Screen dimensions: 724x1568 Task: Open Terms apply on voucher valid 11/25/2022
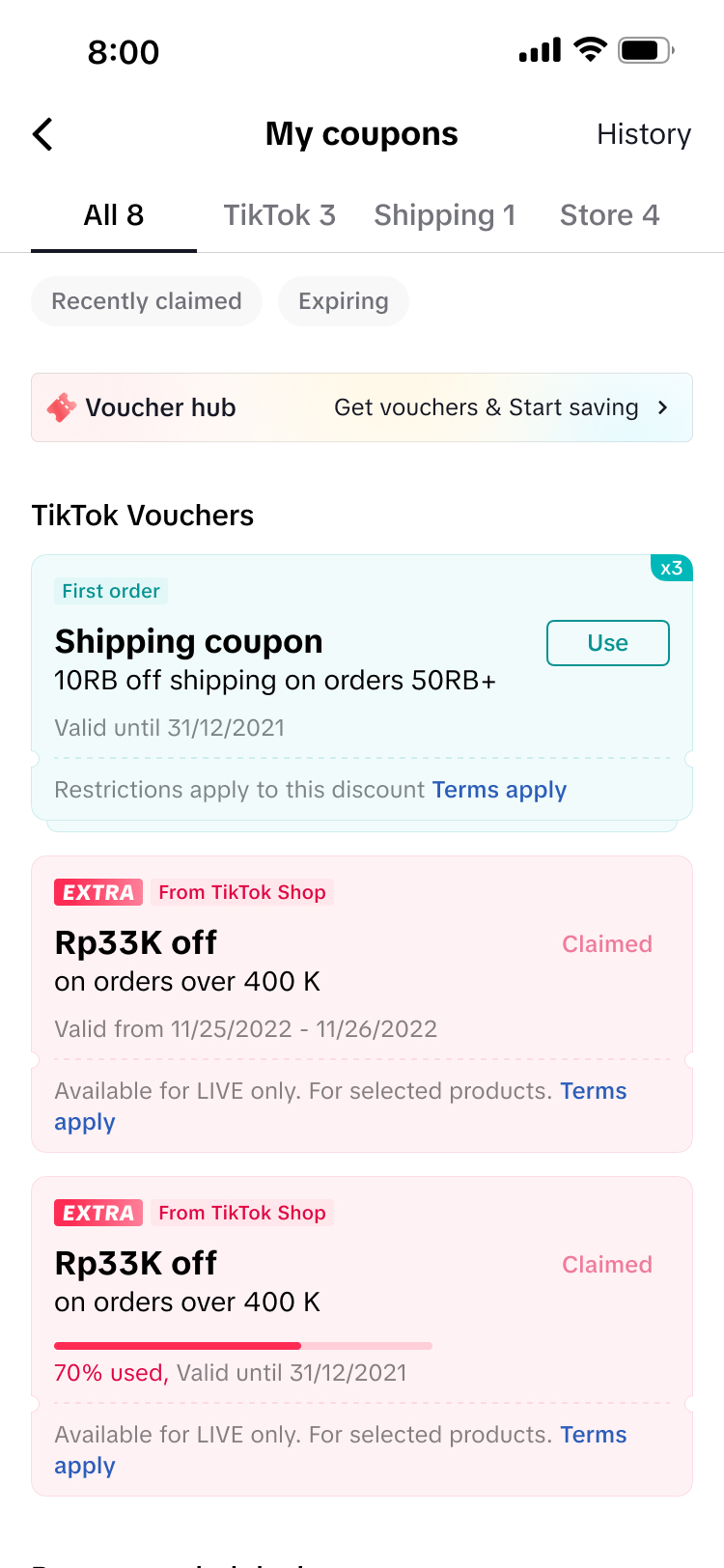pos(593,1091)
